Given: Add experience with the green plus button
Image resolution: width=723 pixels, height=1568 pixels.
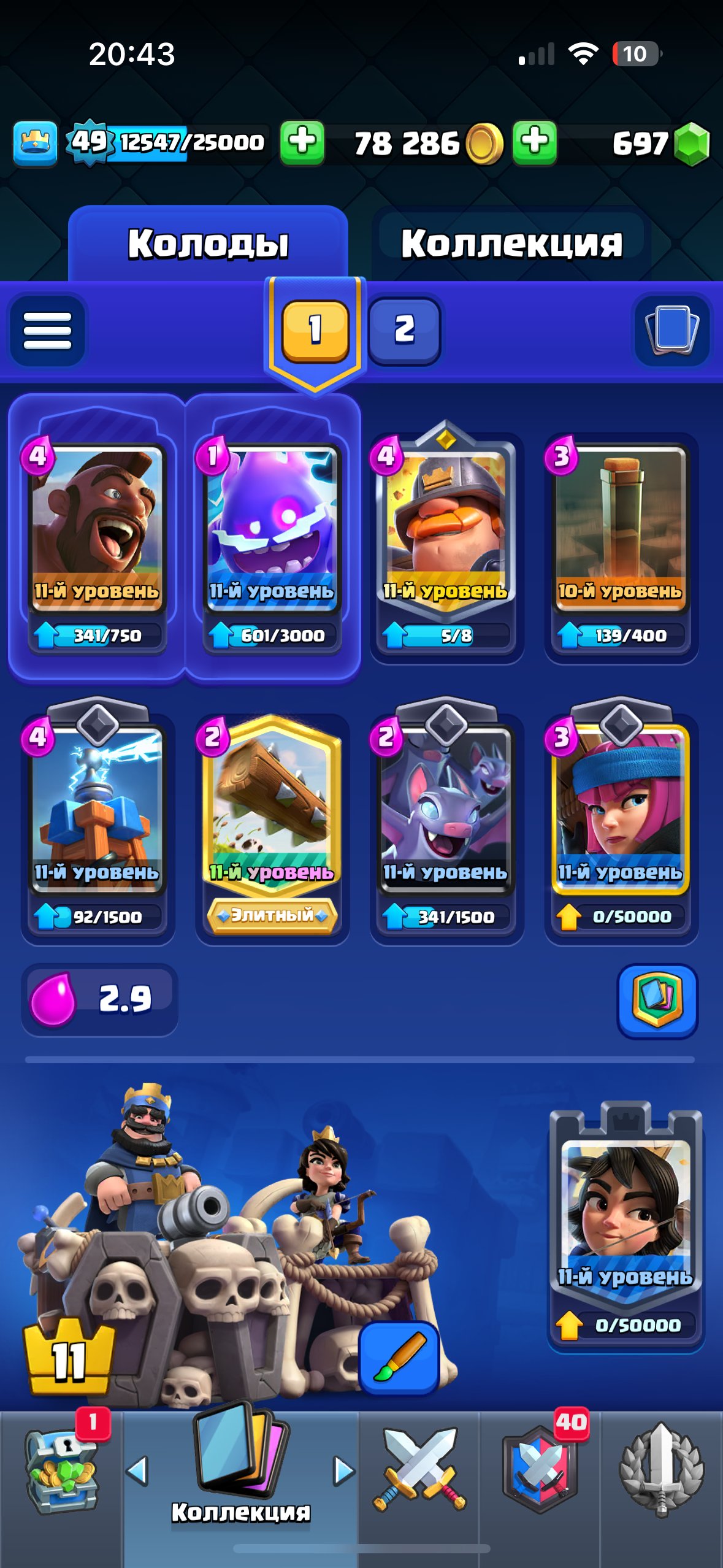Looking at the screenshot, I should (302, 142).
